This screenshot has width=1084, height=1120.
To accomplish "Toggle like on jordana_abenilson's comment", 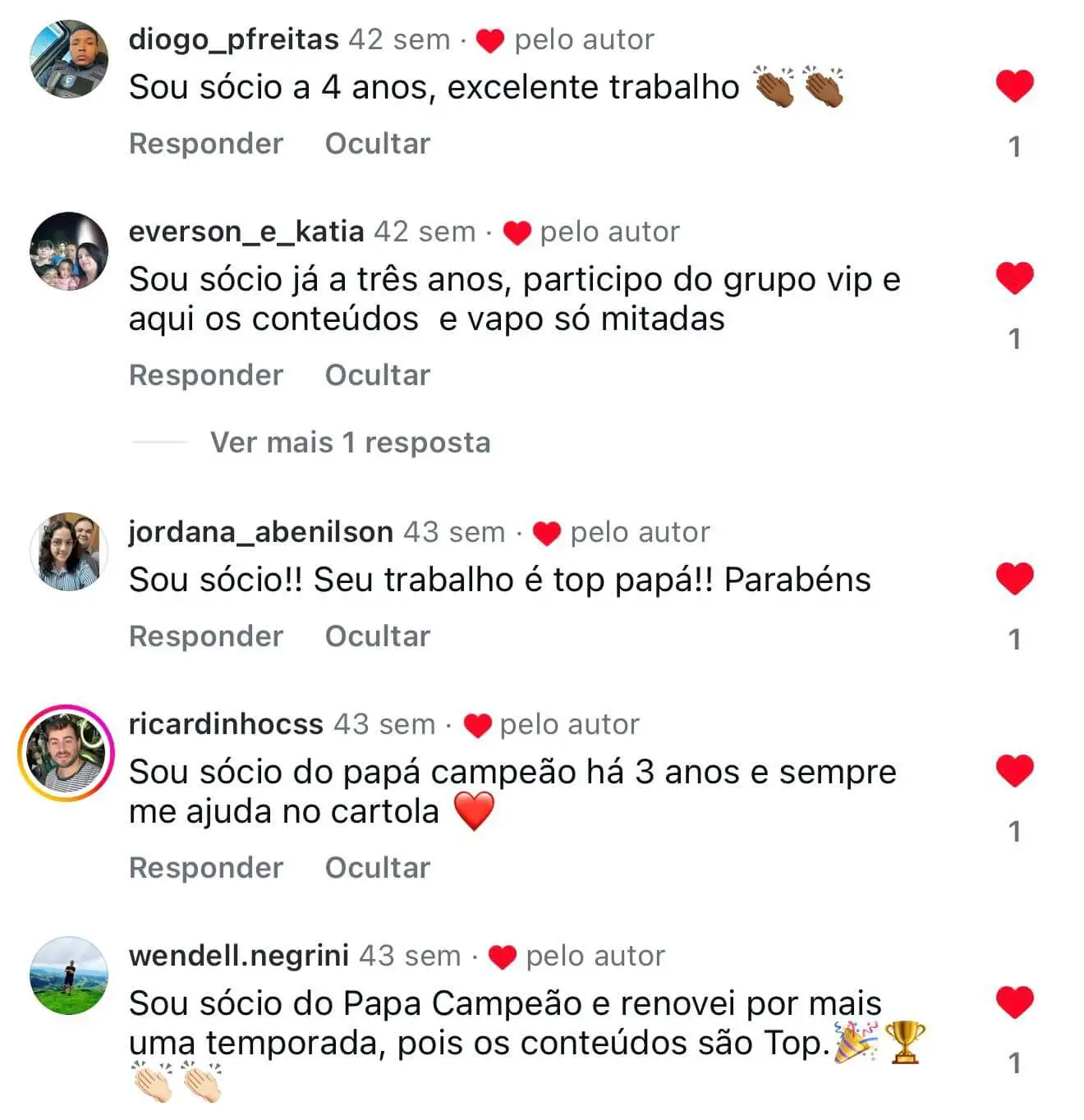I will tap(1014, 579).
